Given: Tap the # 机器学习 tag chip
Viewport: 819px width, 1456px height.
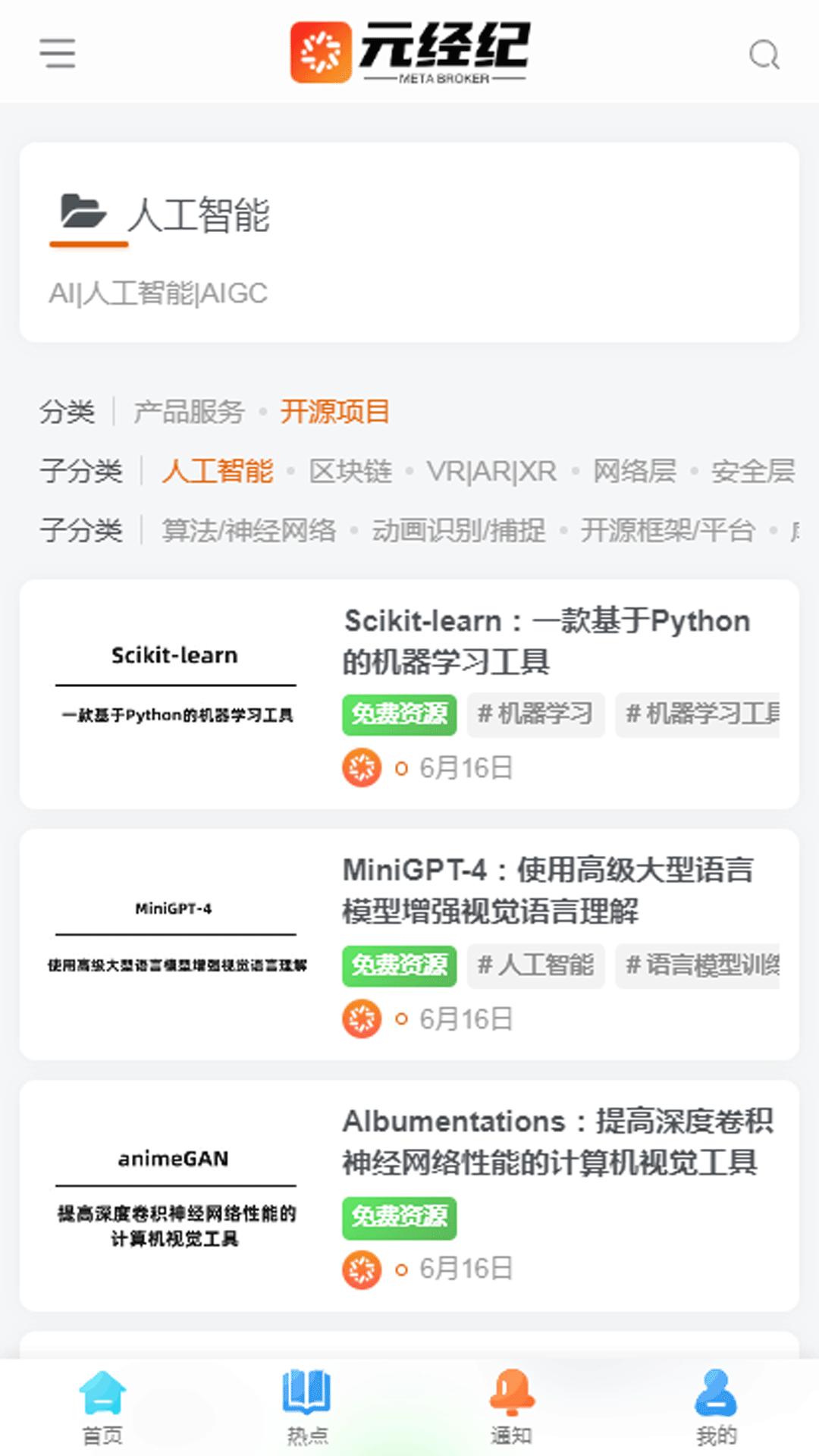Looking at the screenshot, I should [535, 714].
